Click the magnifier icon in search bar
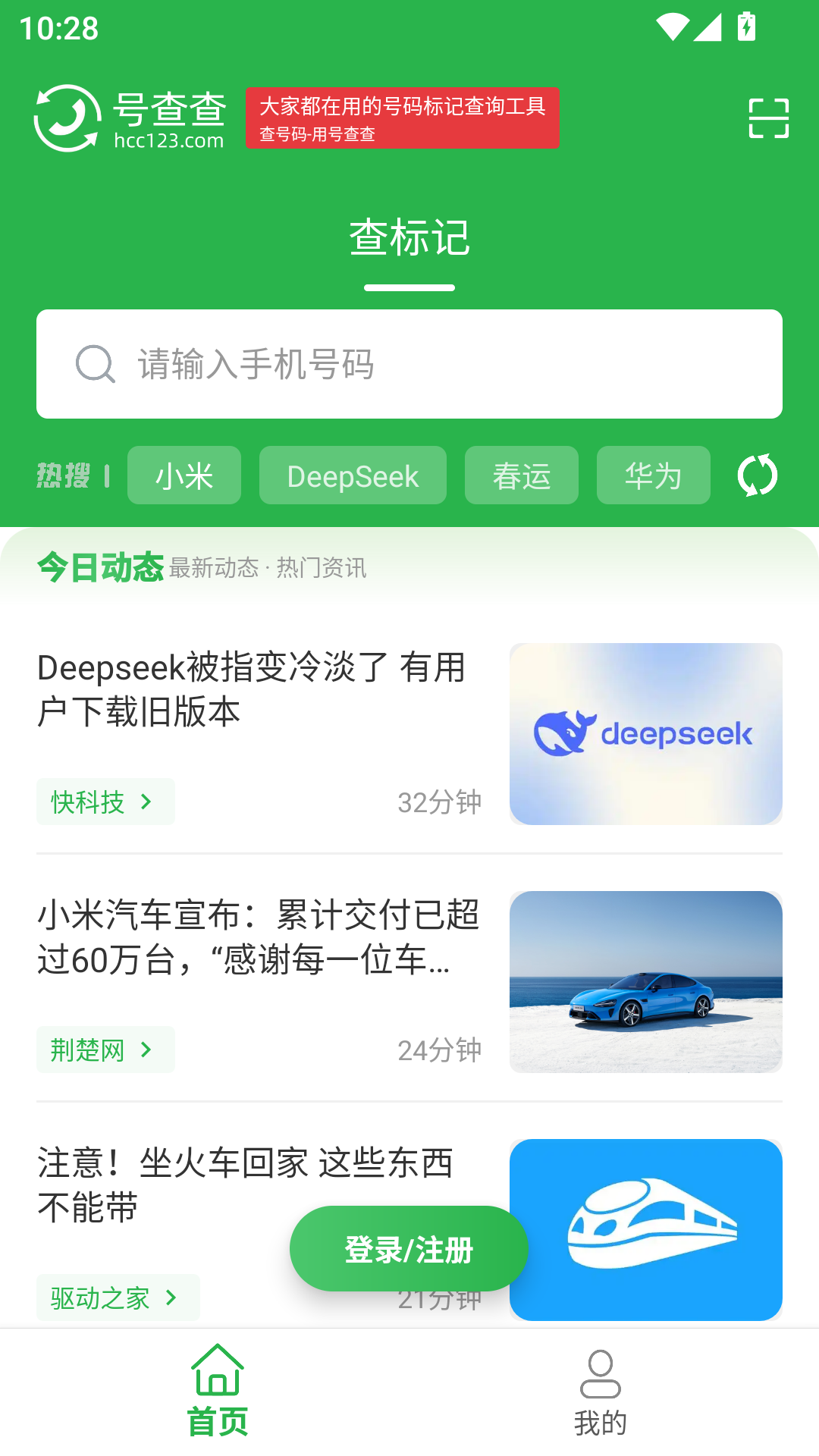 click(x=94, y=364)
